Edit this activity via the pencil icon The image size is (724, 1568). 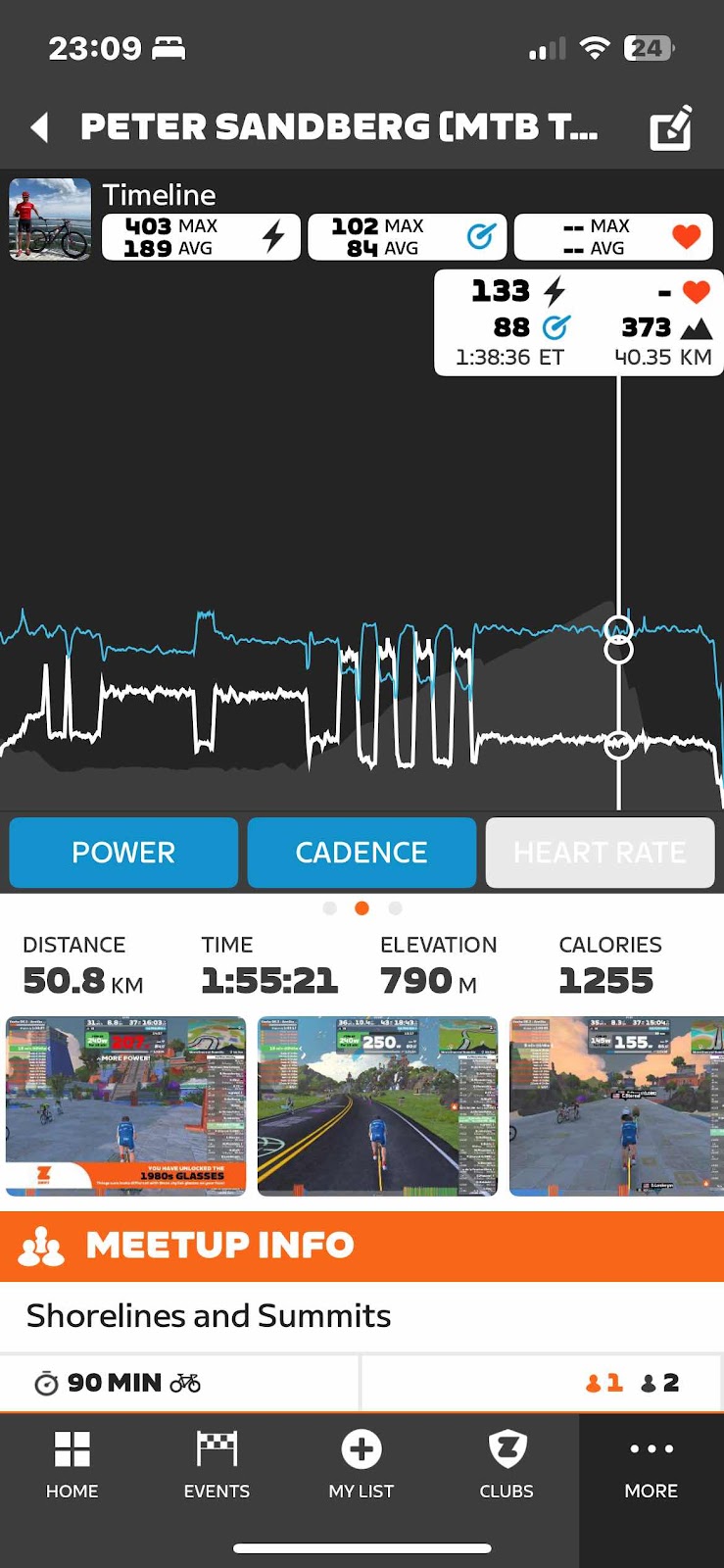[x=671, y=128]
